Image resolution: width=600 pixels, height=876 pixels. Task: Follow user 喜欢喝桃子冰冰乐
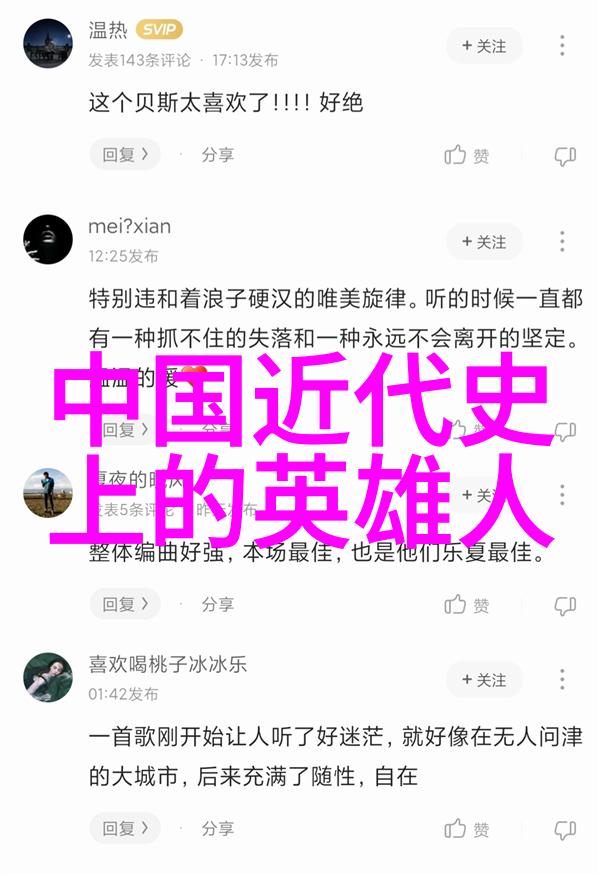(x=484, y=680)
